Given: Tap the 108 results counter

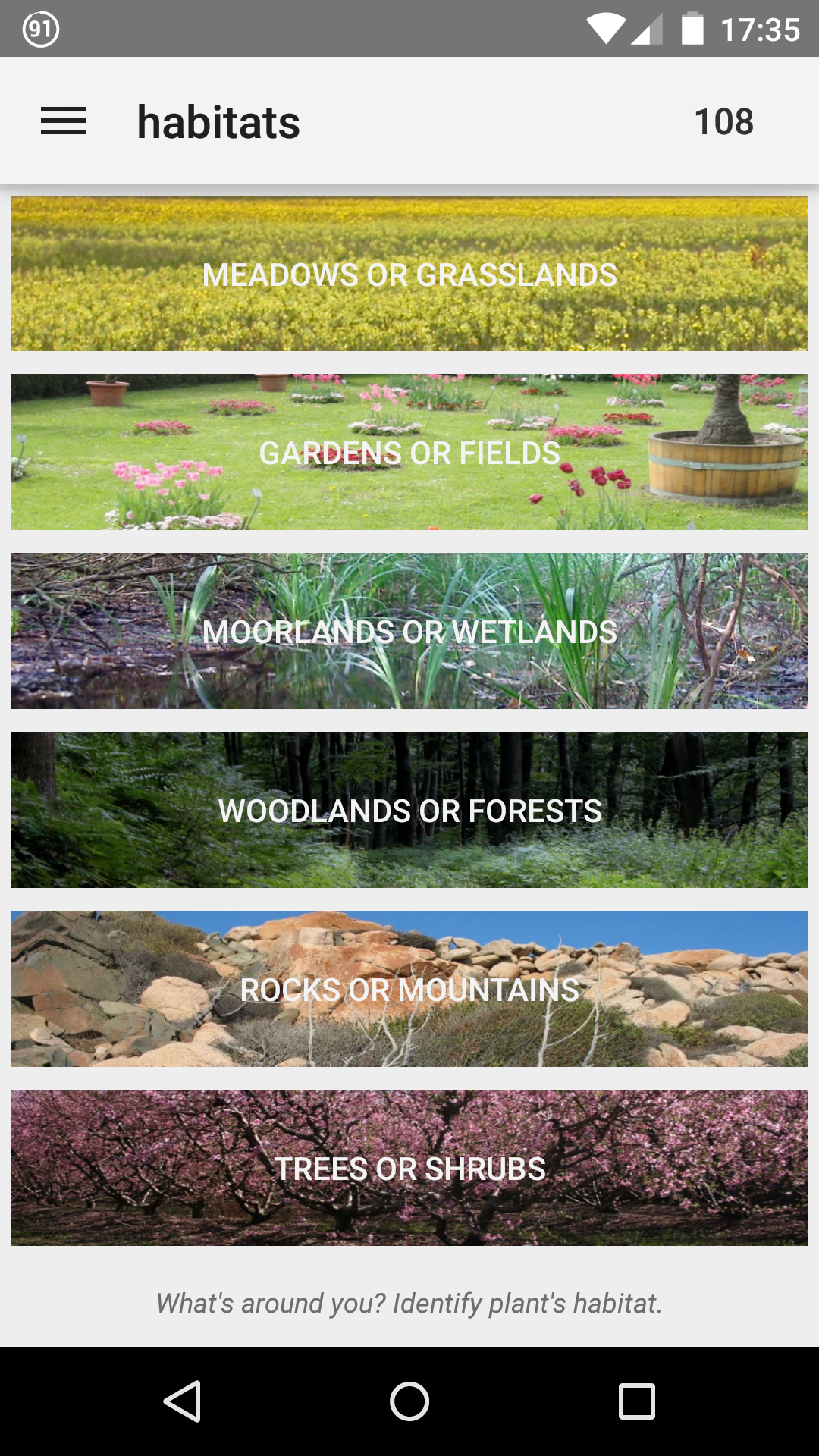Looking at the screenshot, I should click(723, 121).
